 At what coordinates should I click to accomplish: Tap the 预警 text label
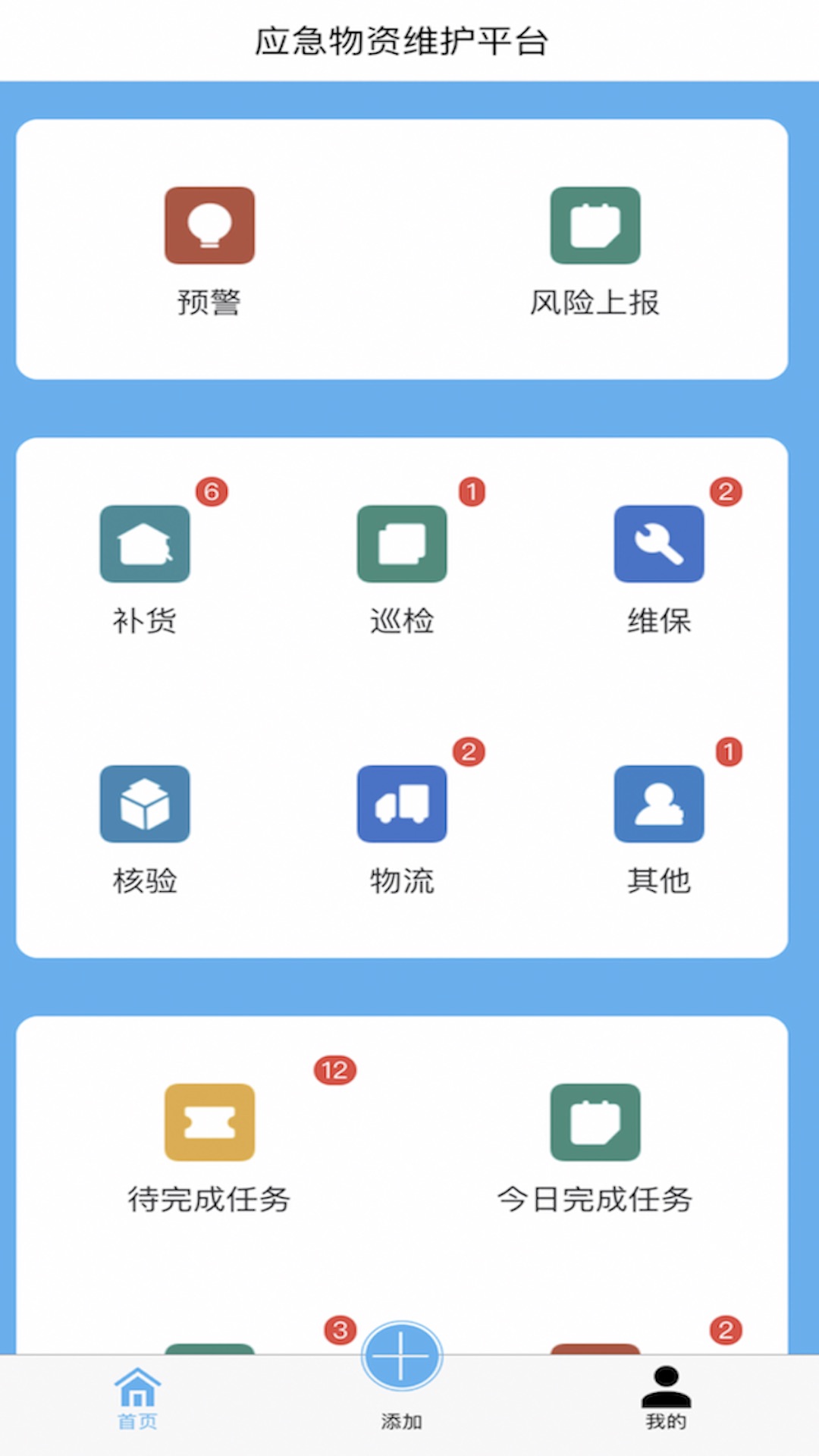209,303
